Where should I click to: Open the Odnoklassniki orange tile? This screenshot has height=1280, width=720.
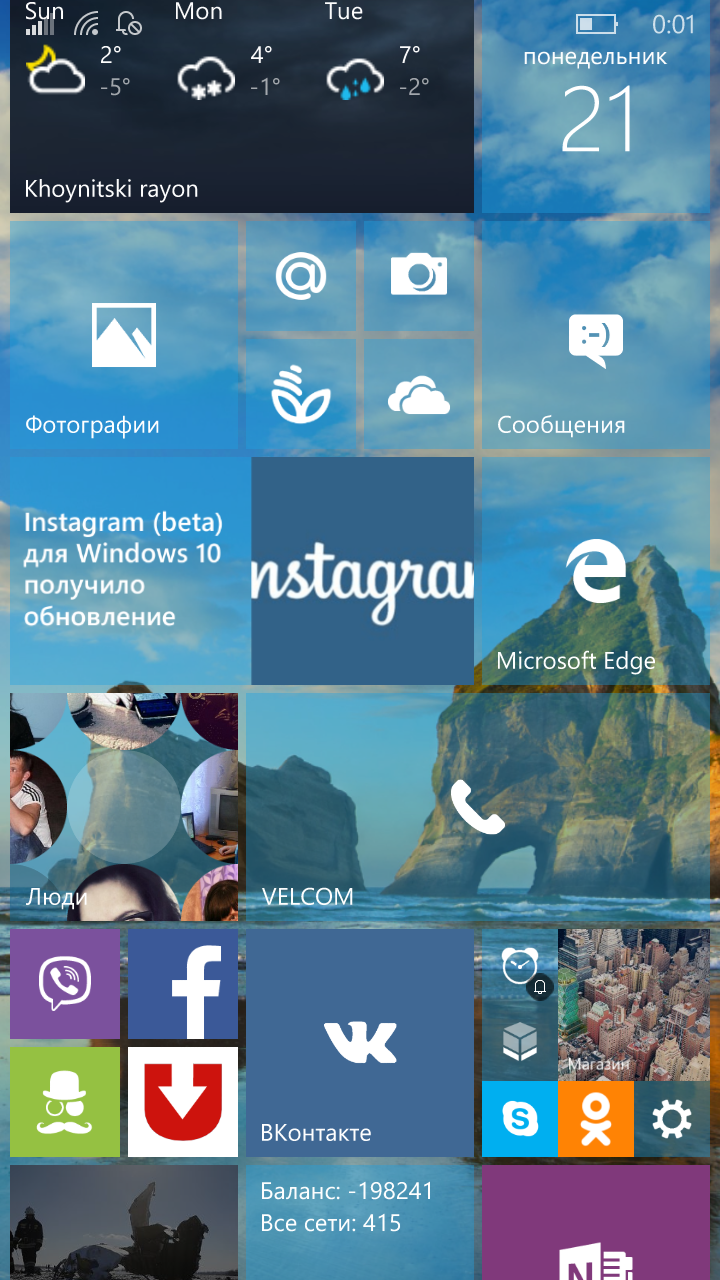coord(596,1119)
